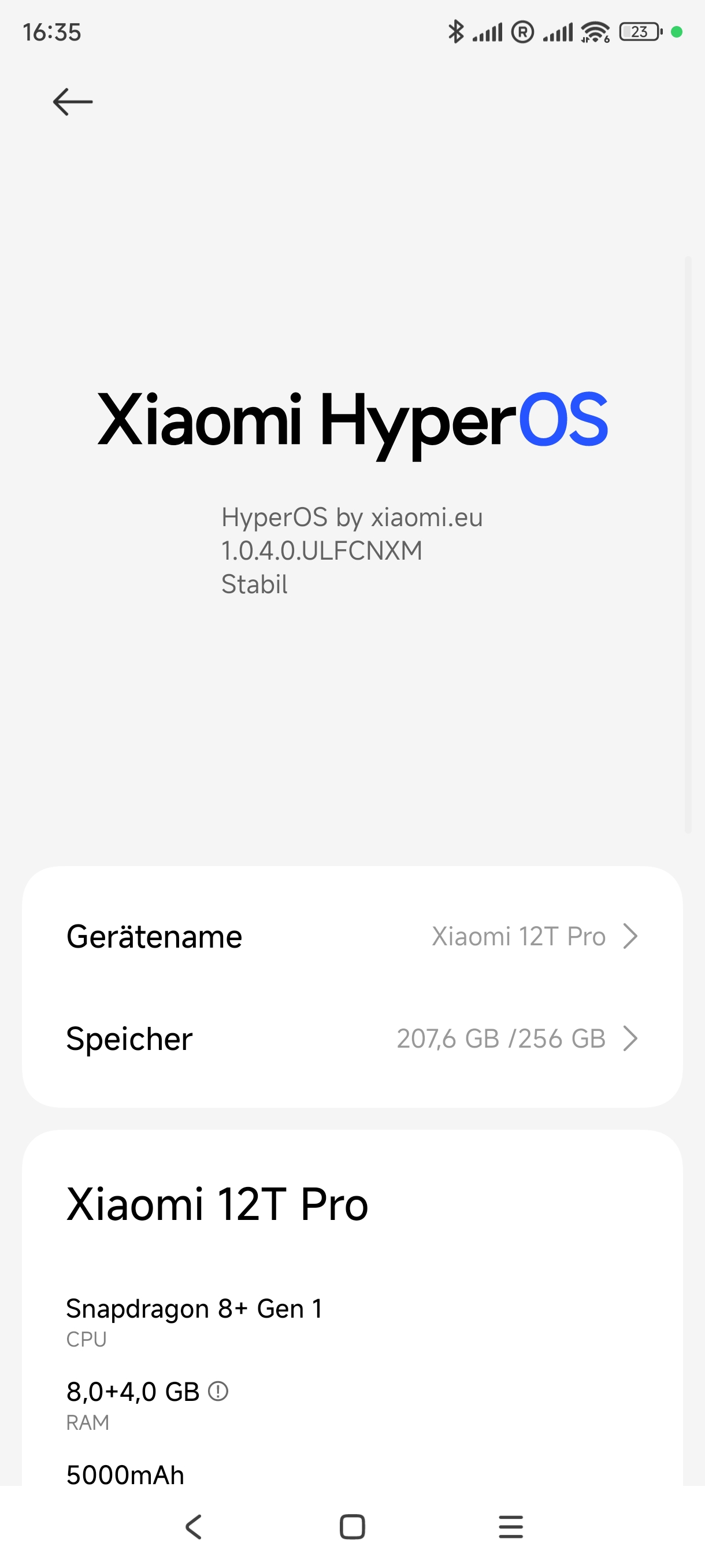Open recent apps from navigation bar
The width and height of the screenshot is (705, 1568).
(x=510, y=1526)
